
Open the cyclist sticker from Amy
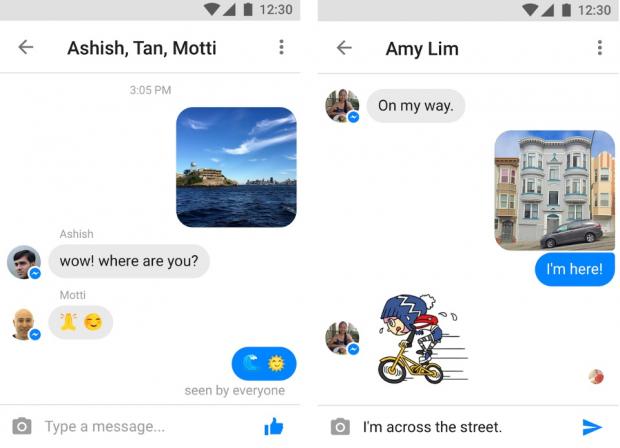pos(418,339)
